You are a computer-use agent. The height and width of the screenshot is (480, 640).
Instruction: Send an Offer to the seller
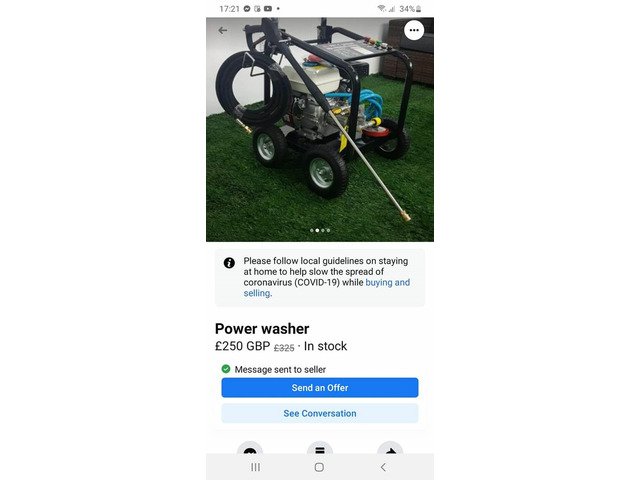[x=320, y=388]
